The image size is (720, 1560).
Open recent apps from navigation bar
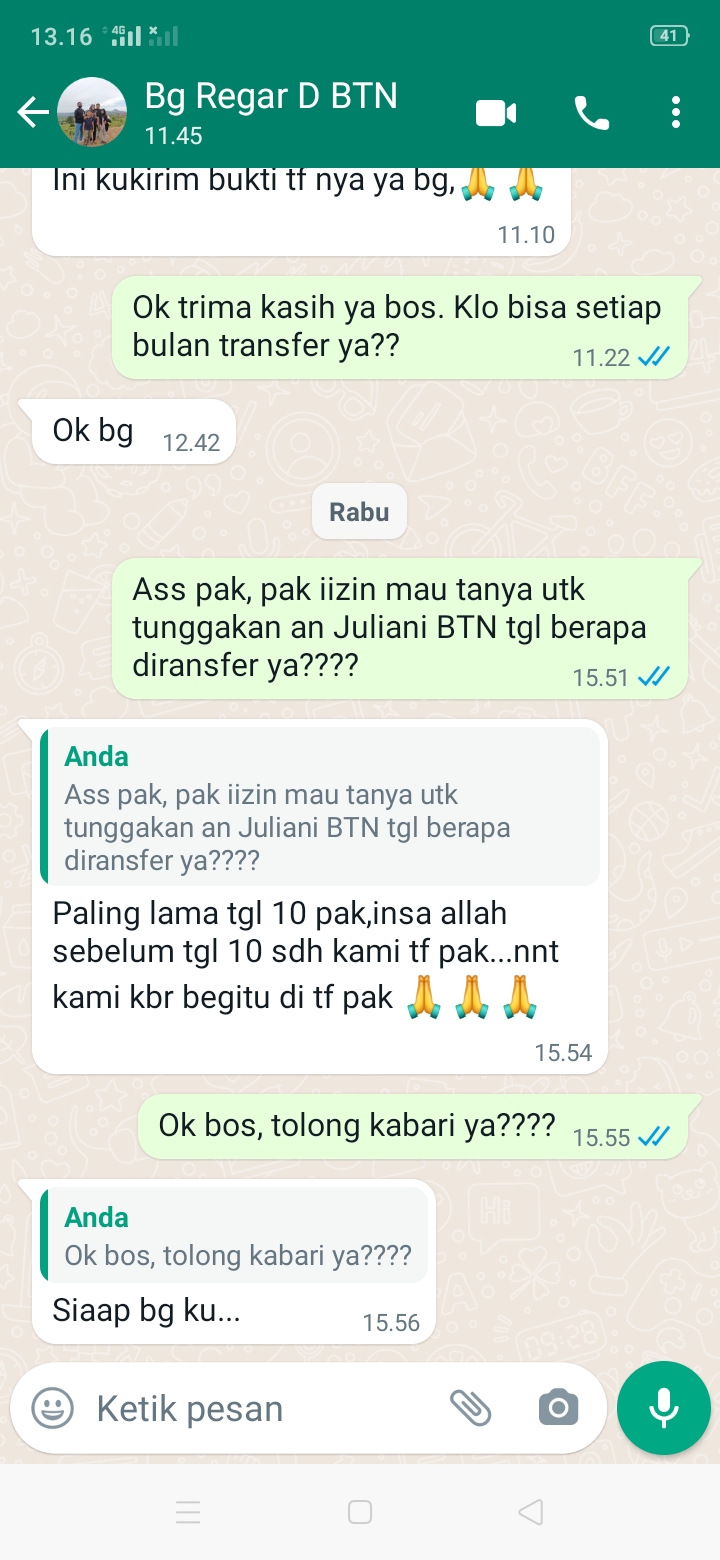(x=188, y=1512)
